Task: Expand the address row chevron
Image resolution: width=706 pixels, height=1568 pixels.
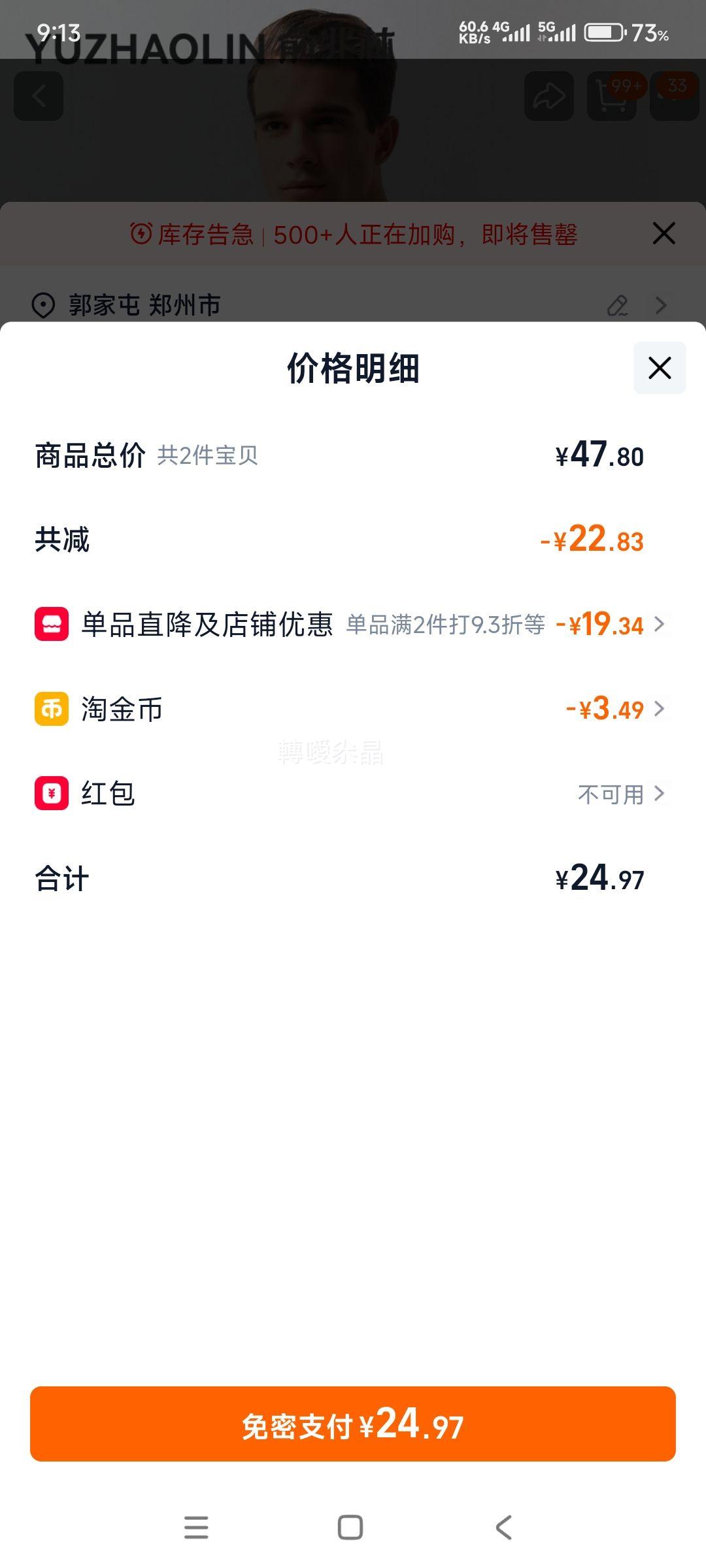Action: (x=662, y=305)
